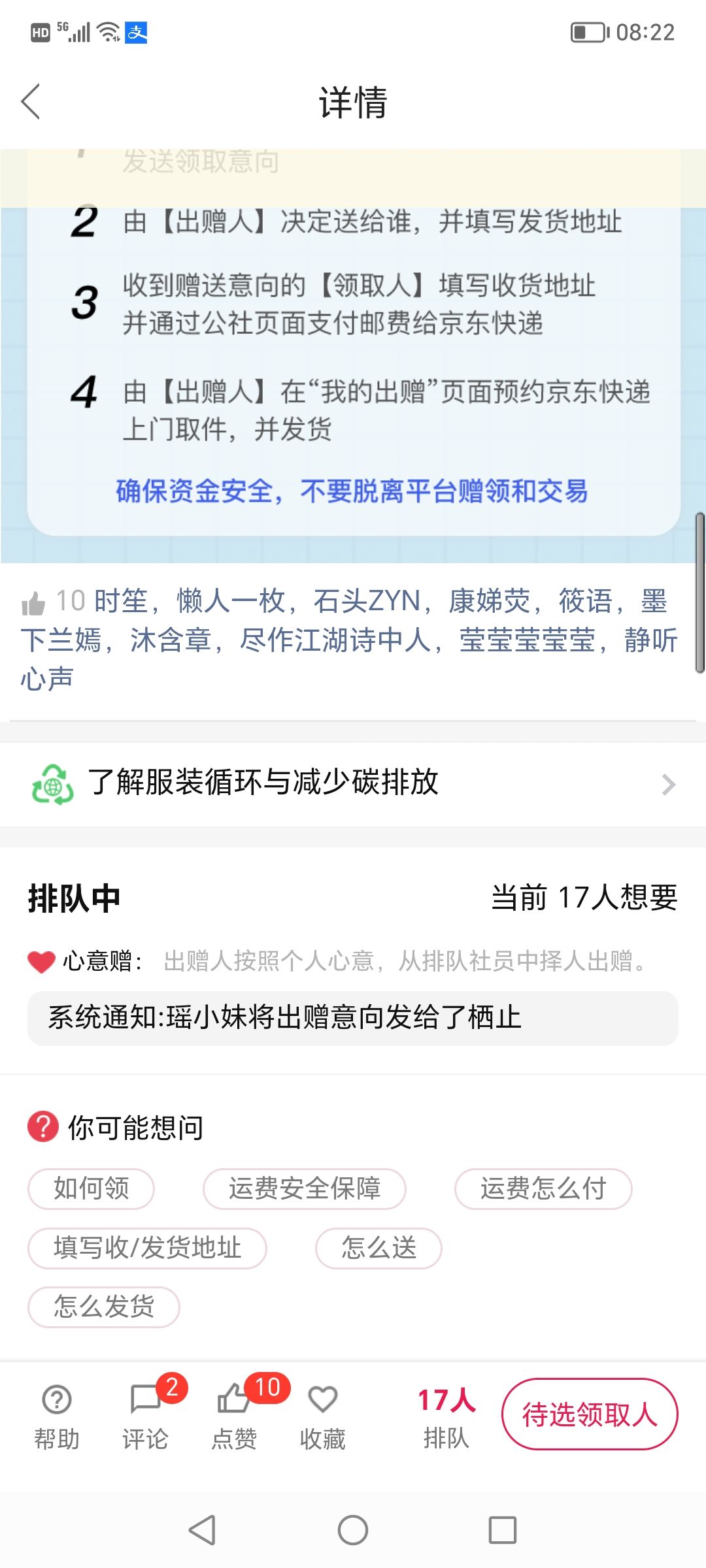The height and width of the screenshot is (1568, 706).
Task: Select the 如何领 question chip
Action: coord(91,1188)
